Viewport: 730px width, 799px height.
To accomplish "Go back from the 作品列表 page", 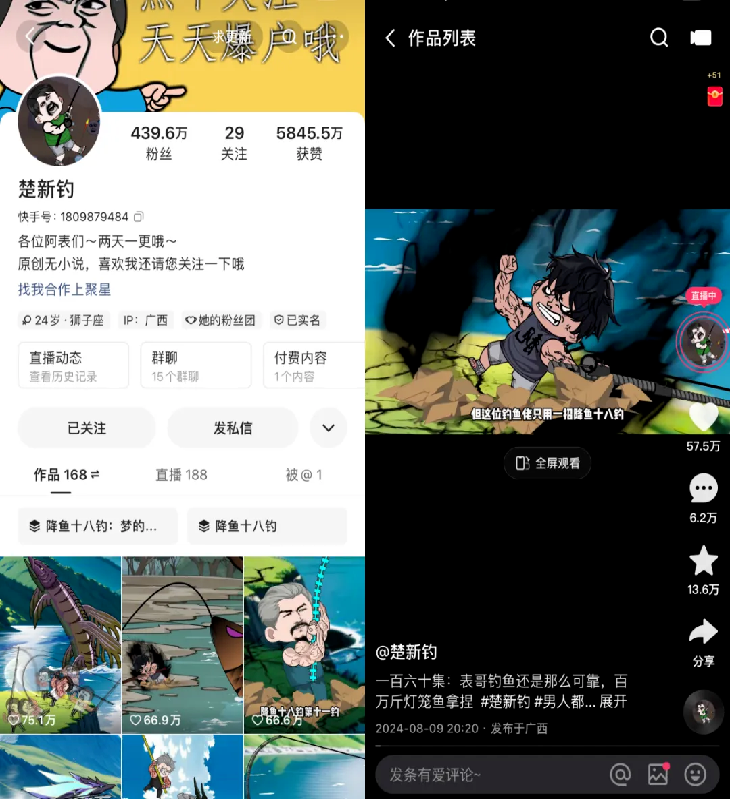I will 391,38.
